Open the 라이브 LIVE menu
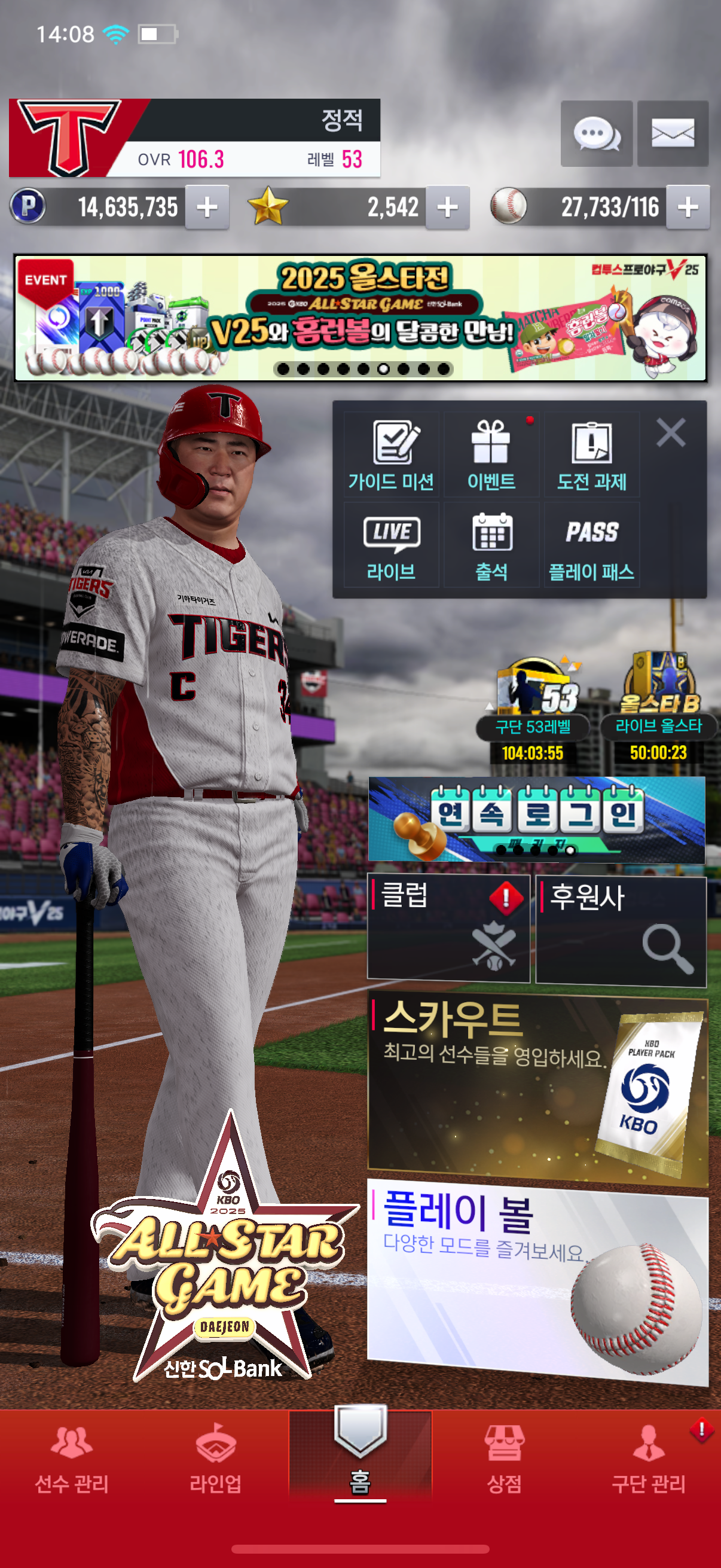 coord(391,545)
